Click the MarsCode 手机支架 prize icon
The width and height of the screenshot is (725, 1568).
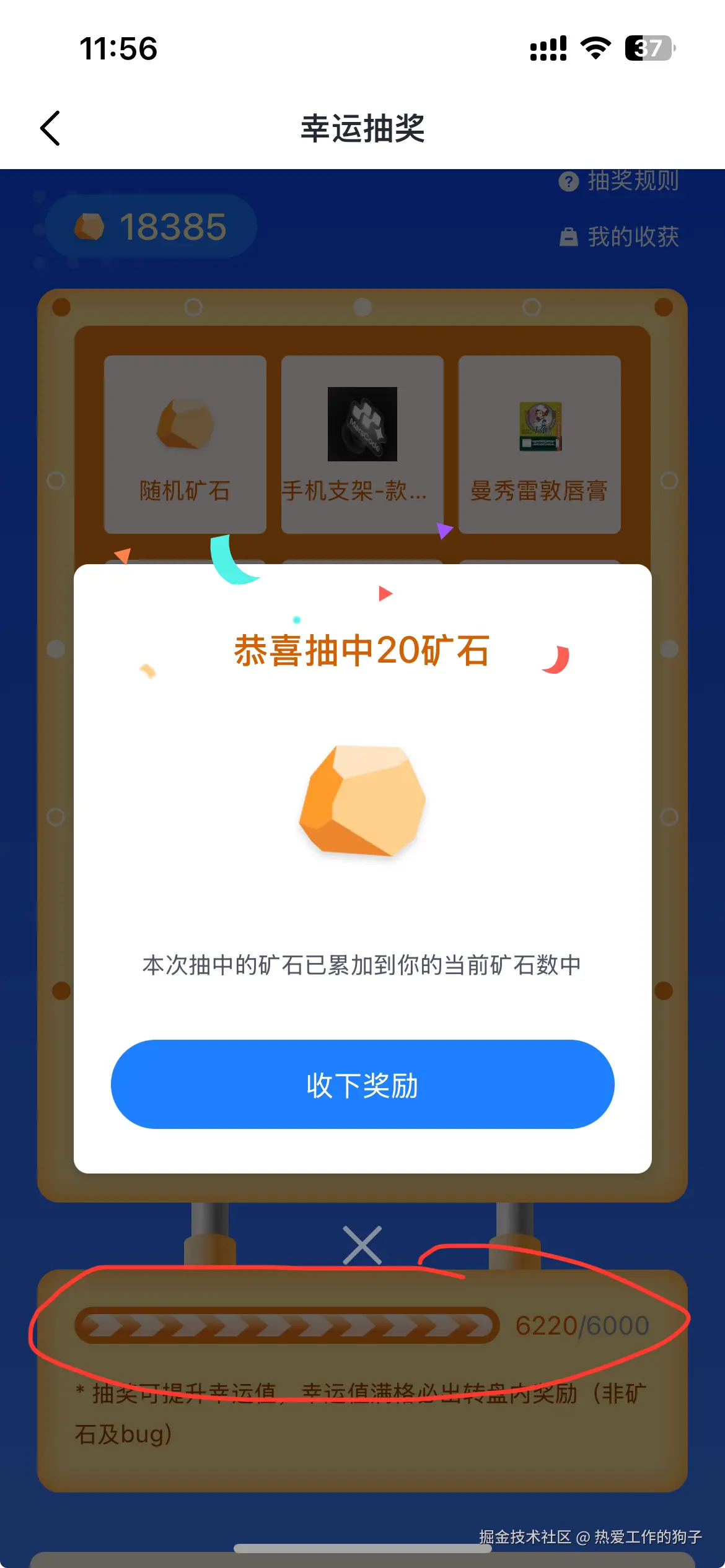click(362, 423)
